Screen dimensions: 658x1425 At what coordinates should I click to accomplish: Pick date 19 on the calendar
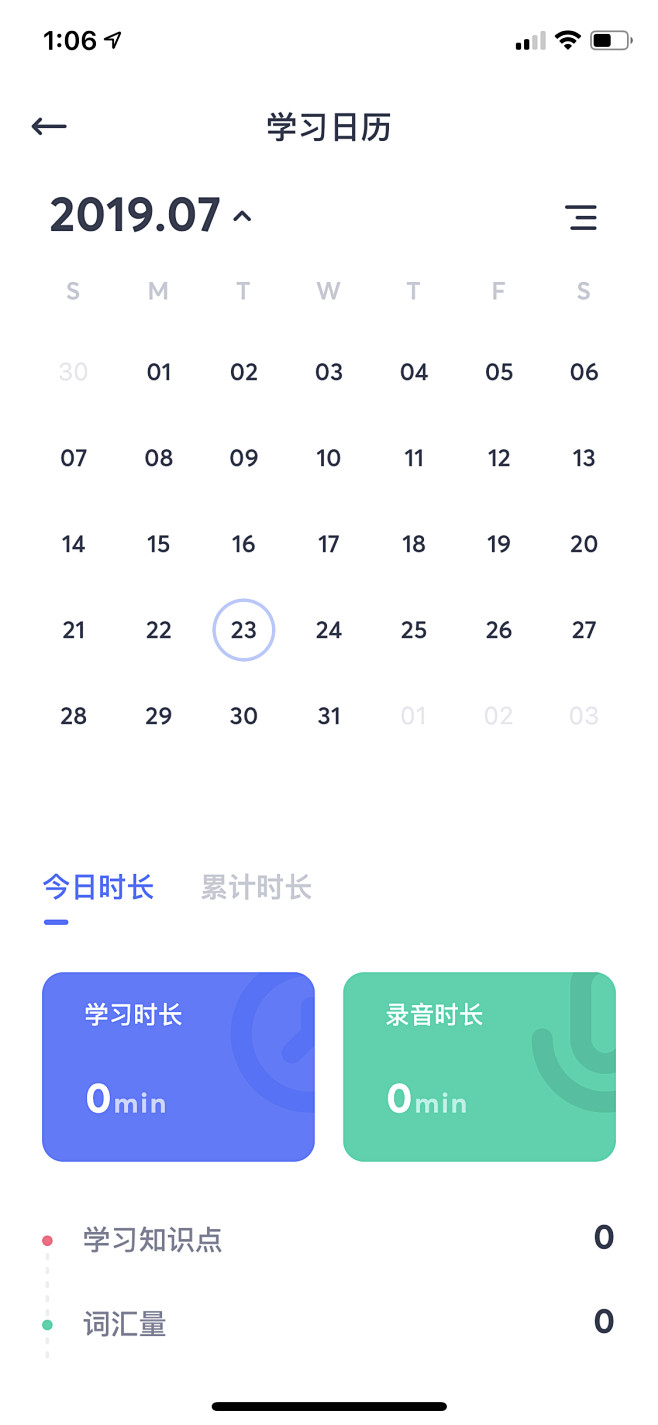pyautogui.click(x=499, y=545)
